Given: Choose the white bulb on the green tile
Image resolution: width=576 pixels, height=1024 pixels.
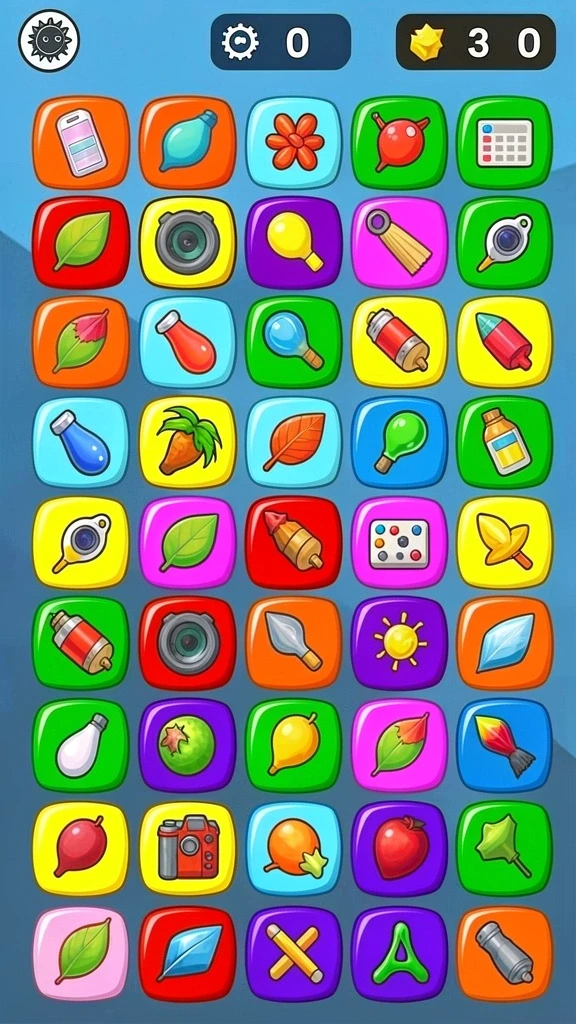Looking at the screenshot, I should (x=81, y=745).
